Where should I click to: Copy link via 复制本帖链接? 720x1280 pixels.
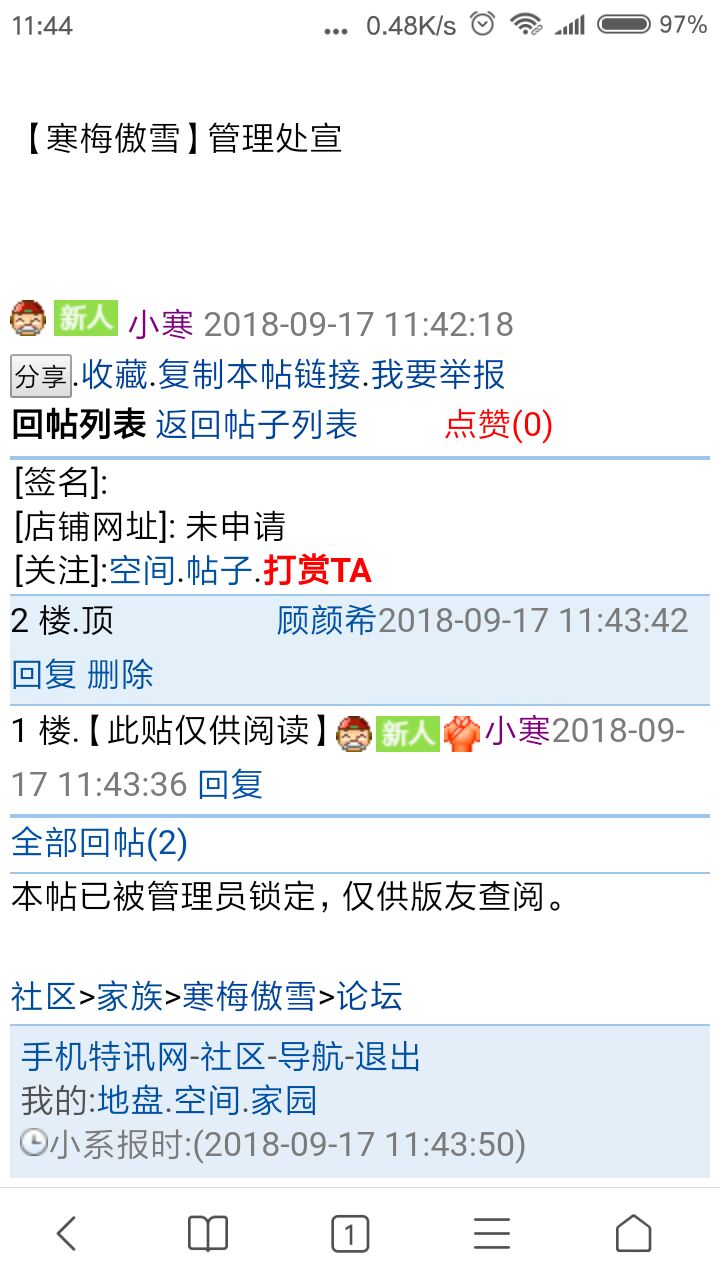(258, 375)
